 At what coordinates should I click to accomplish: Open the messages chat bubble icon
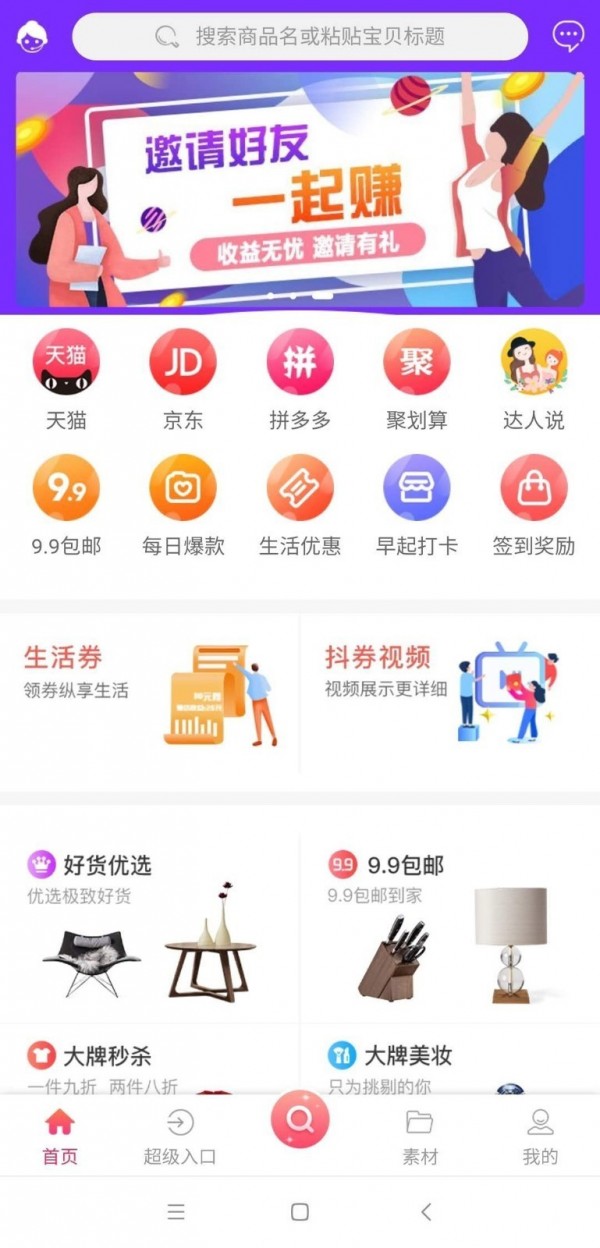tap(568, 37)
